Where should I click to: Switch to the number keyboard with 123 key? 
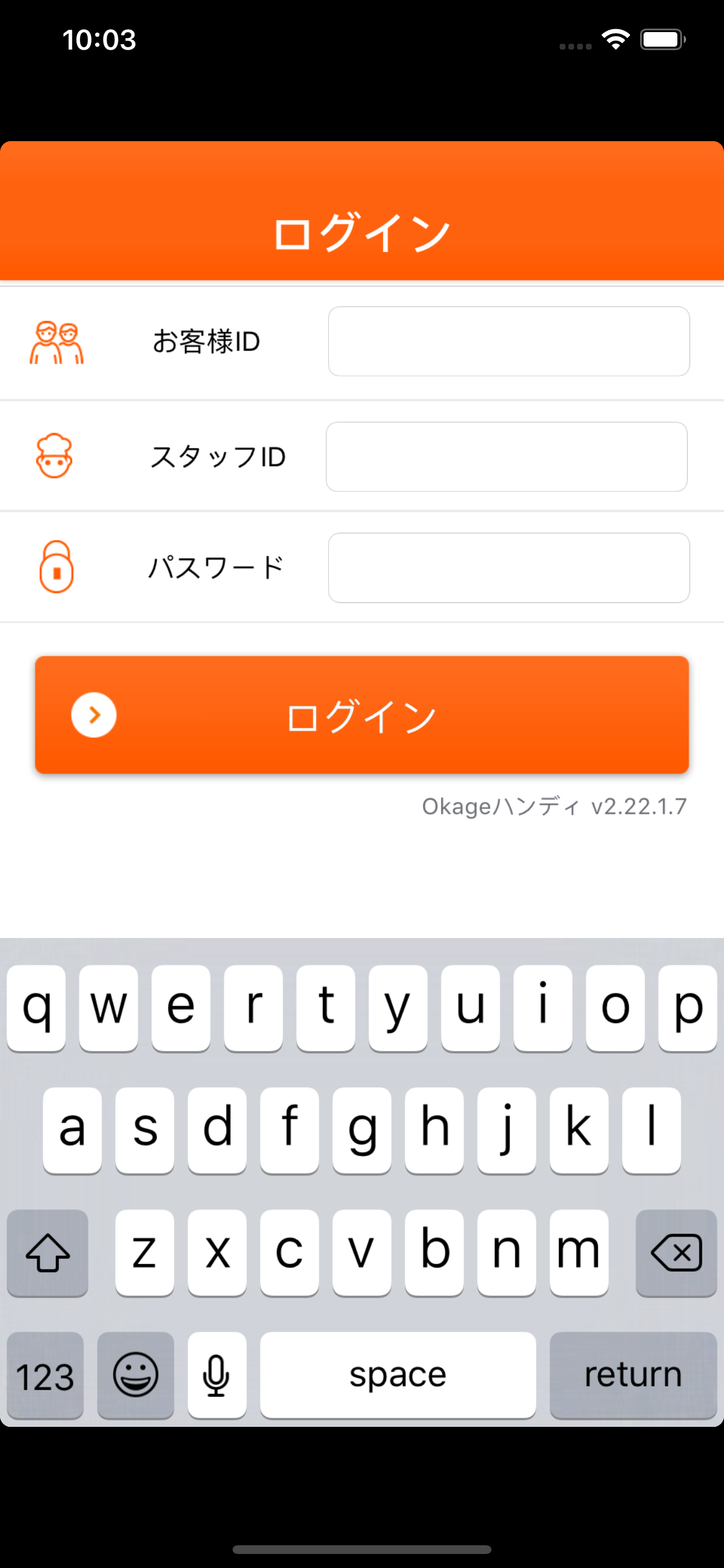tap(45, 1374)
